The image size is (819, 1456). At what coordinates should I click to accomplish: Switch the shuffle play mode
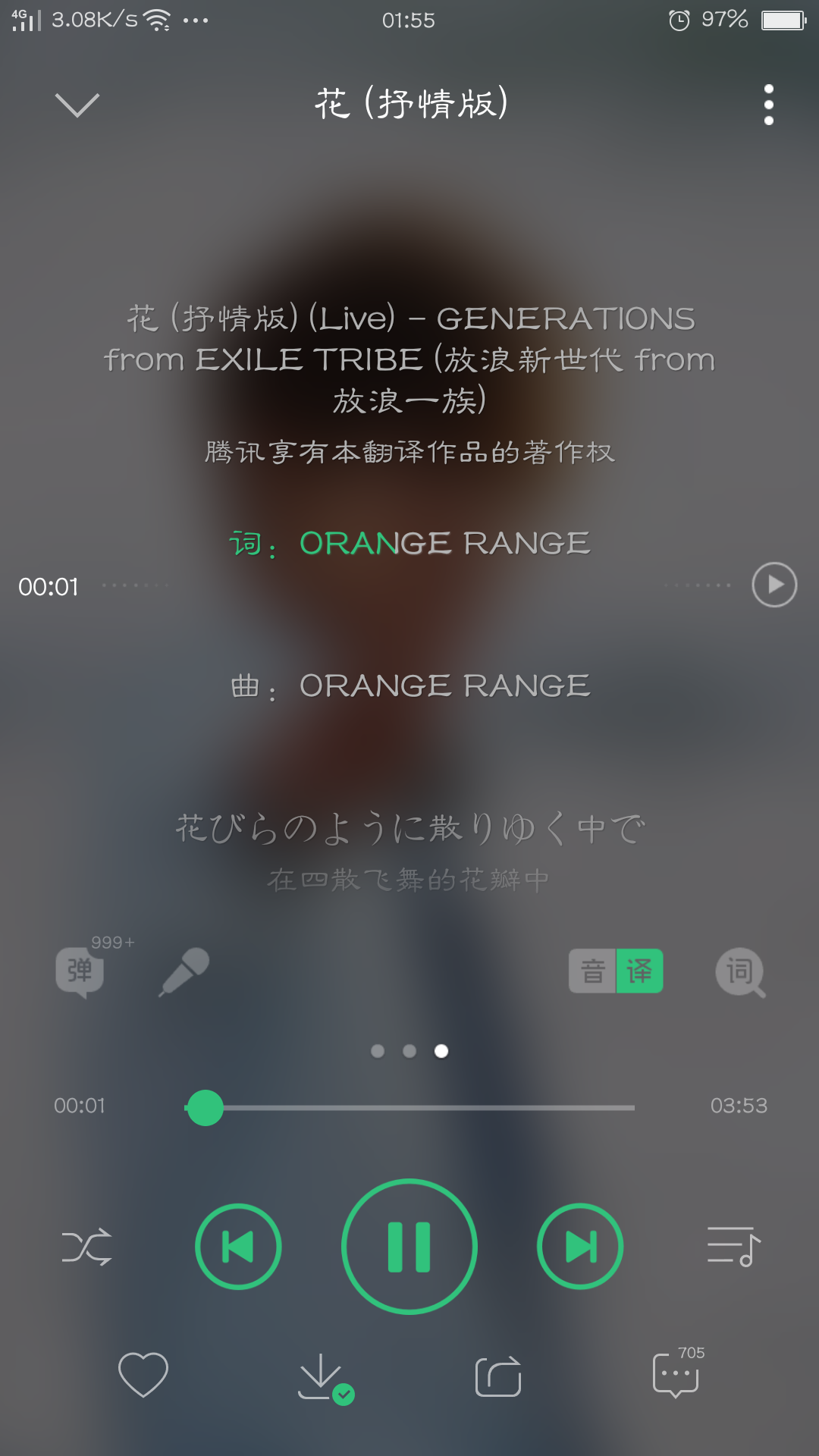tap(86, 1247)
